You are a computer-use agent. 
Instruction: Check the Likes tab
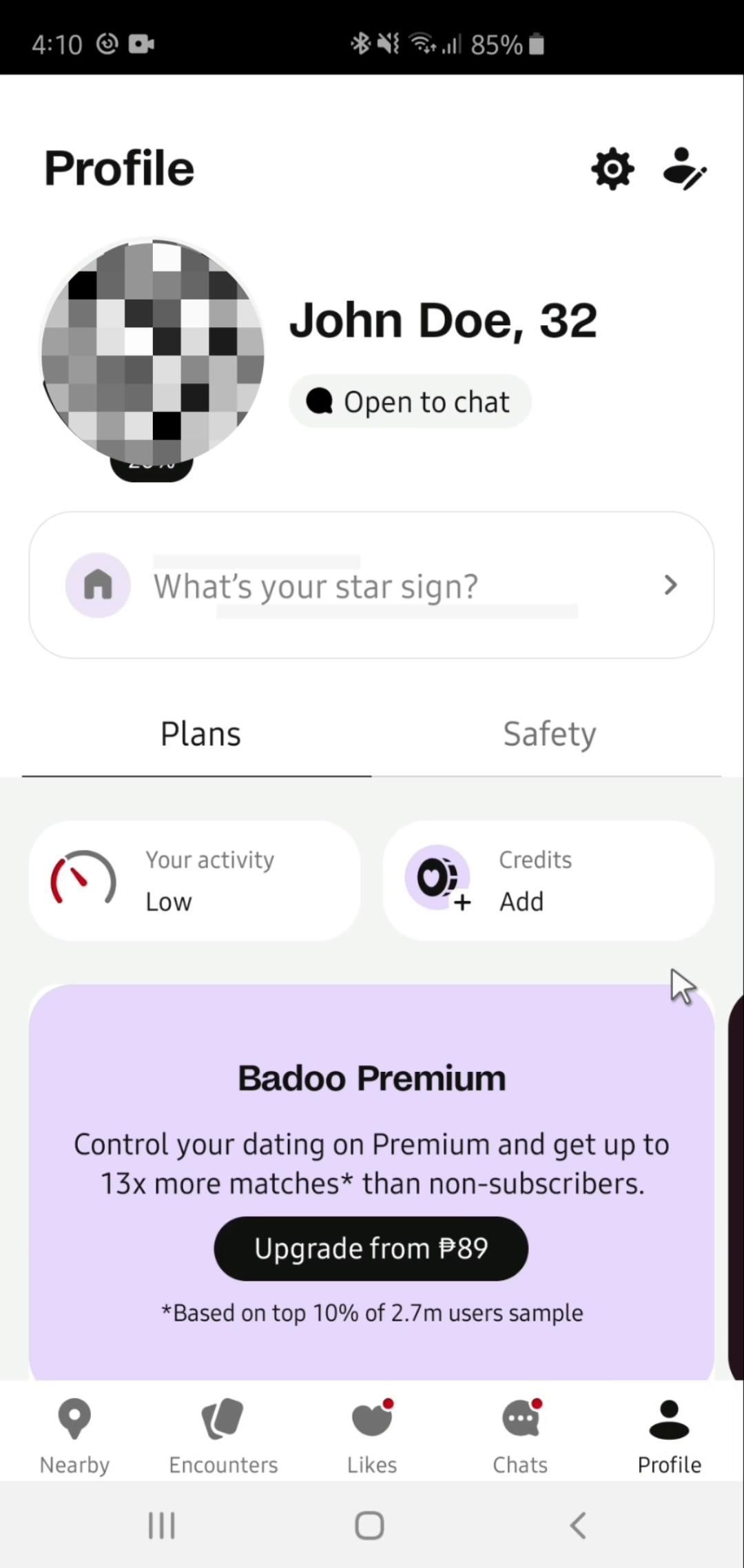tap(372, 1436)
